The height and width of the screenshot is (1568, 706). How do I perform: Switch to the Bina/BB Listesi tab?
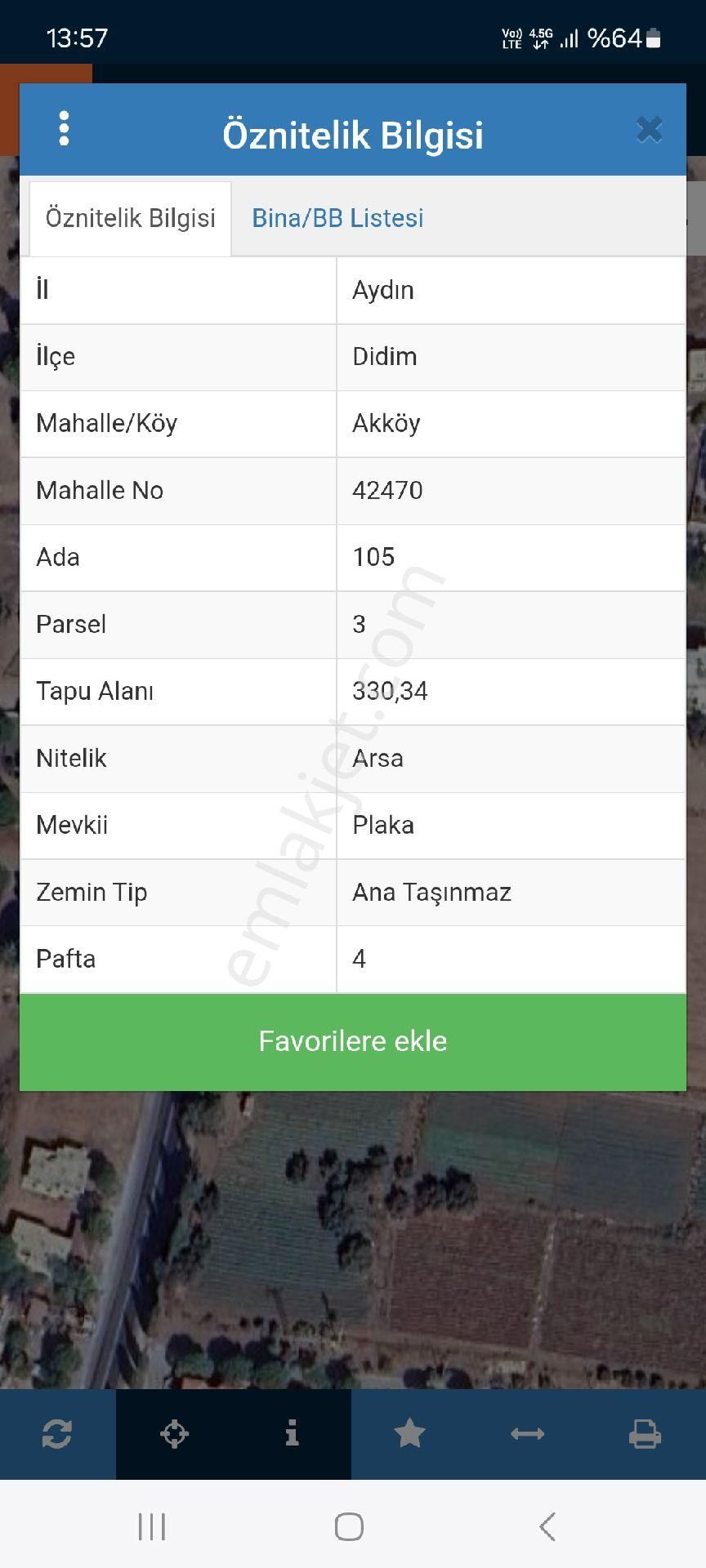(x=337, y=218)
